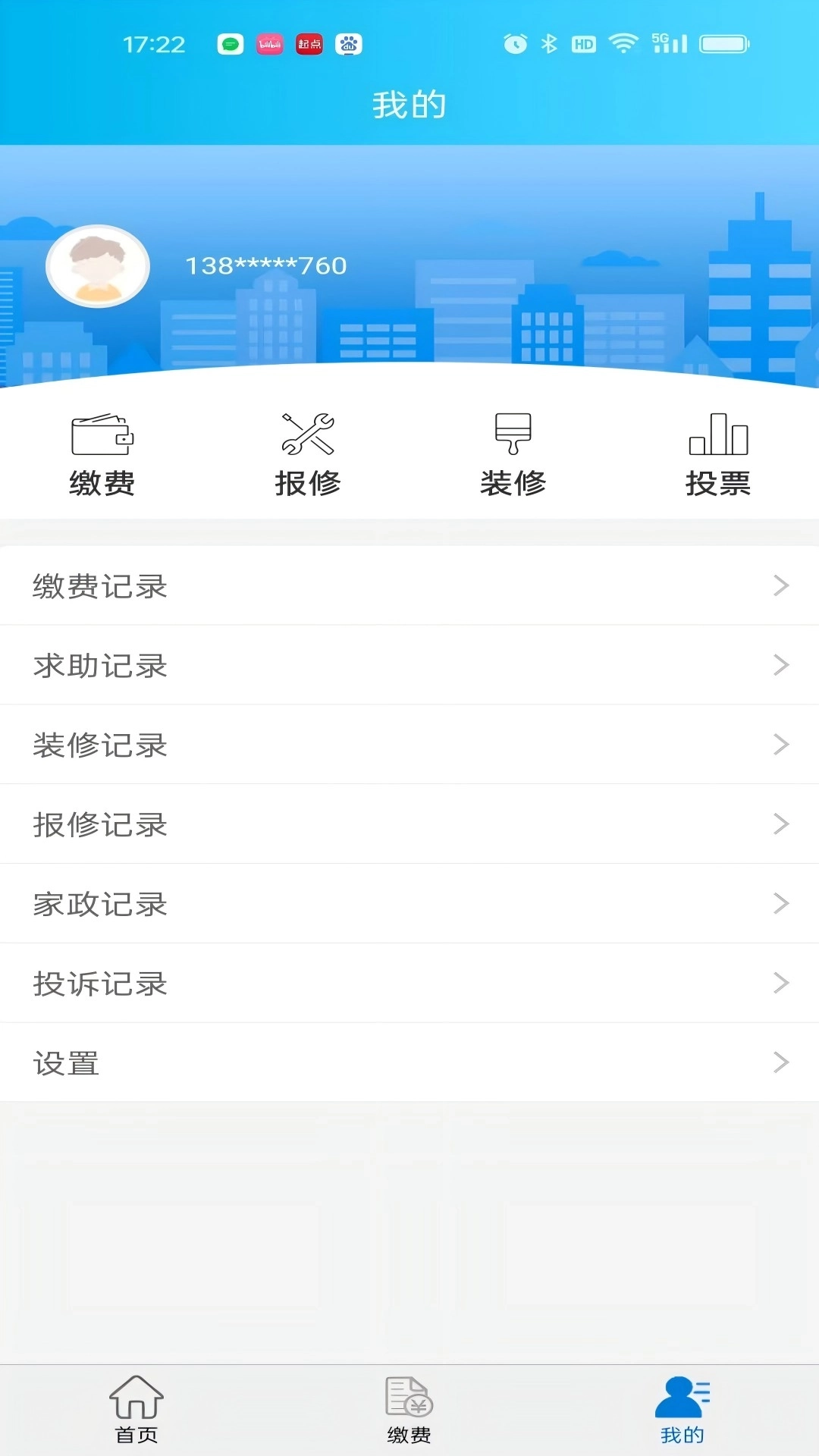Viewport: 819px width, 1456px height.
Task: Tap the Wi-Fi icon in status bar
Action: 620,43
